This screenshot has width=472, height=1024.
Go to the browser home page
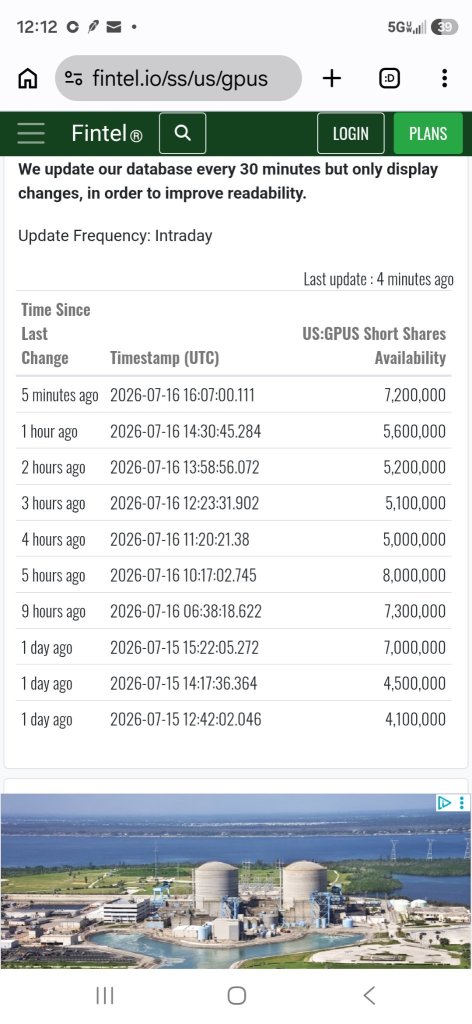coord(27,78)
